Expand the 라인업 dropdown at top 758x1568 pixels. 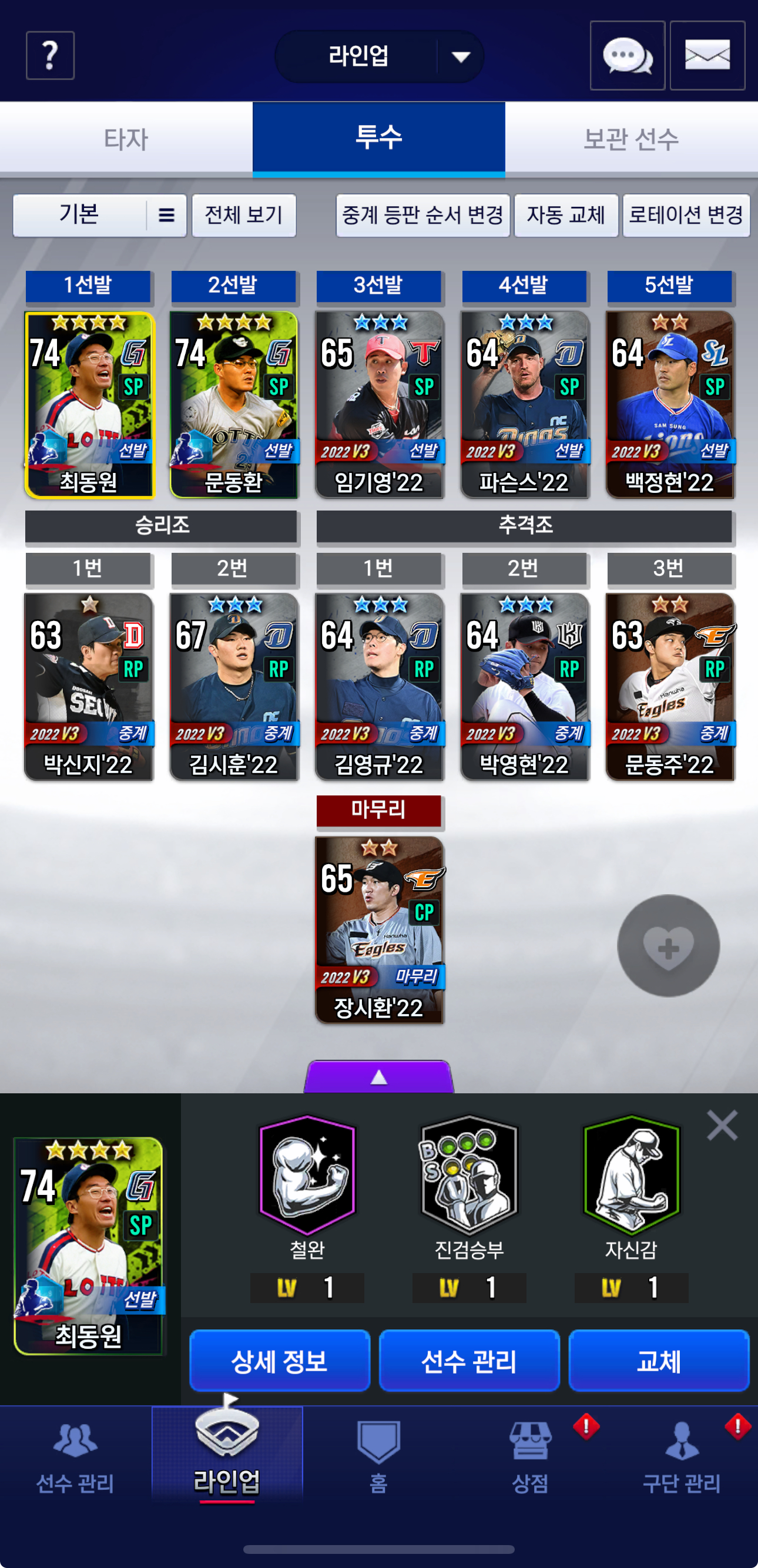click(378, 56)
